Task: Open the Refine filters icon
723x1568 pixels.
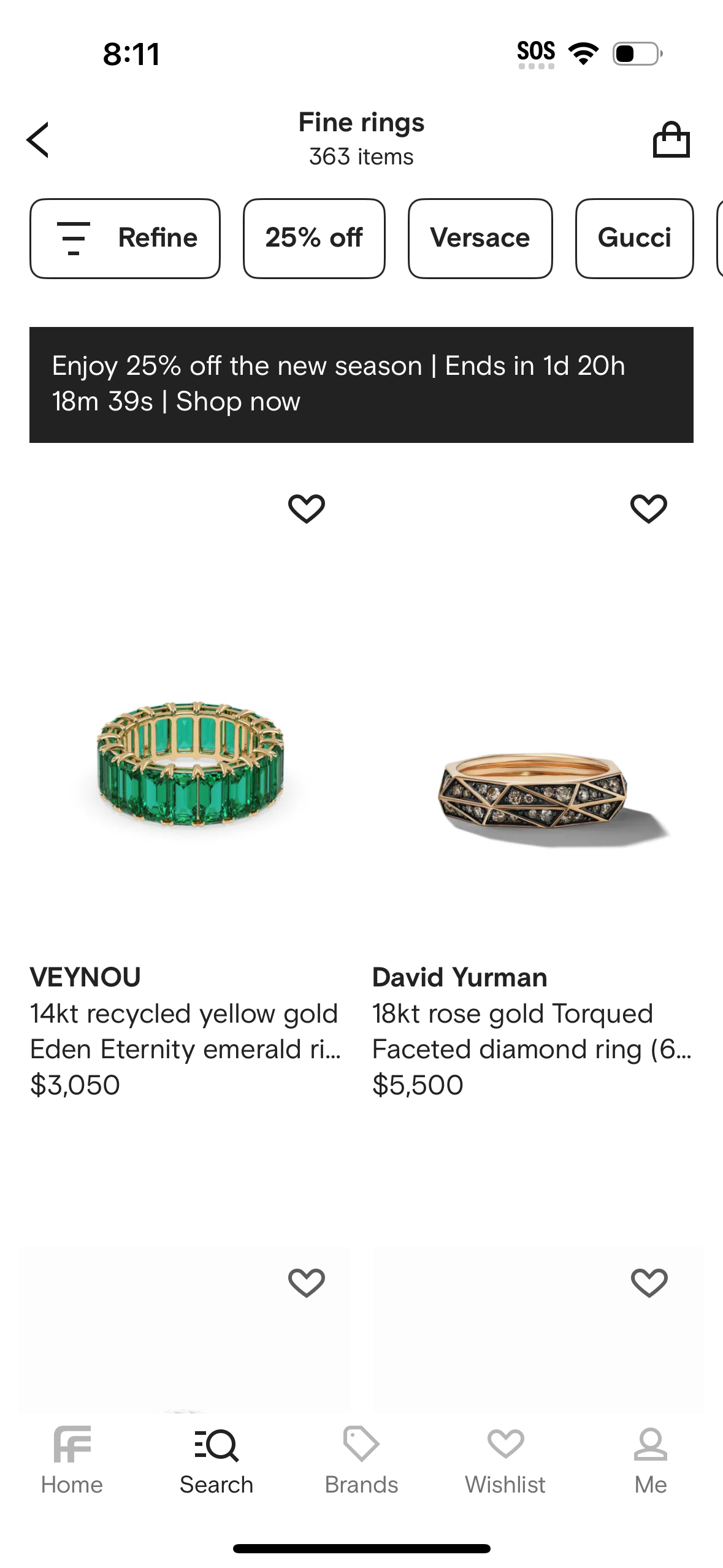Action: tap(72, 238)
